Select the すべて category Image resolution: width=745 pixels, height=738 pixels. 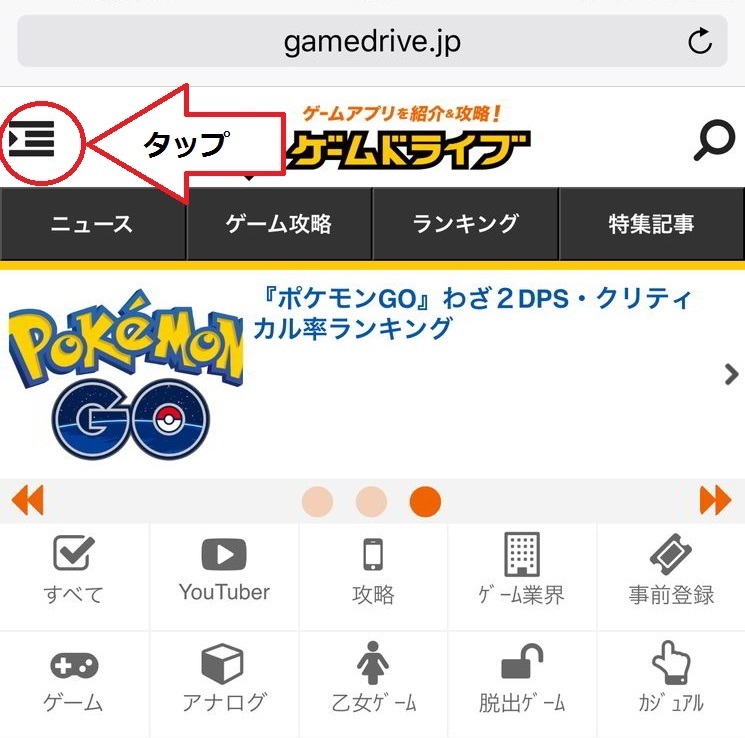click(74, 572)
